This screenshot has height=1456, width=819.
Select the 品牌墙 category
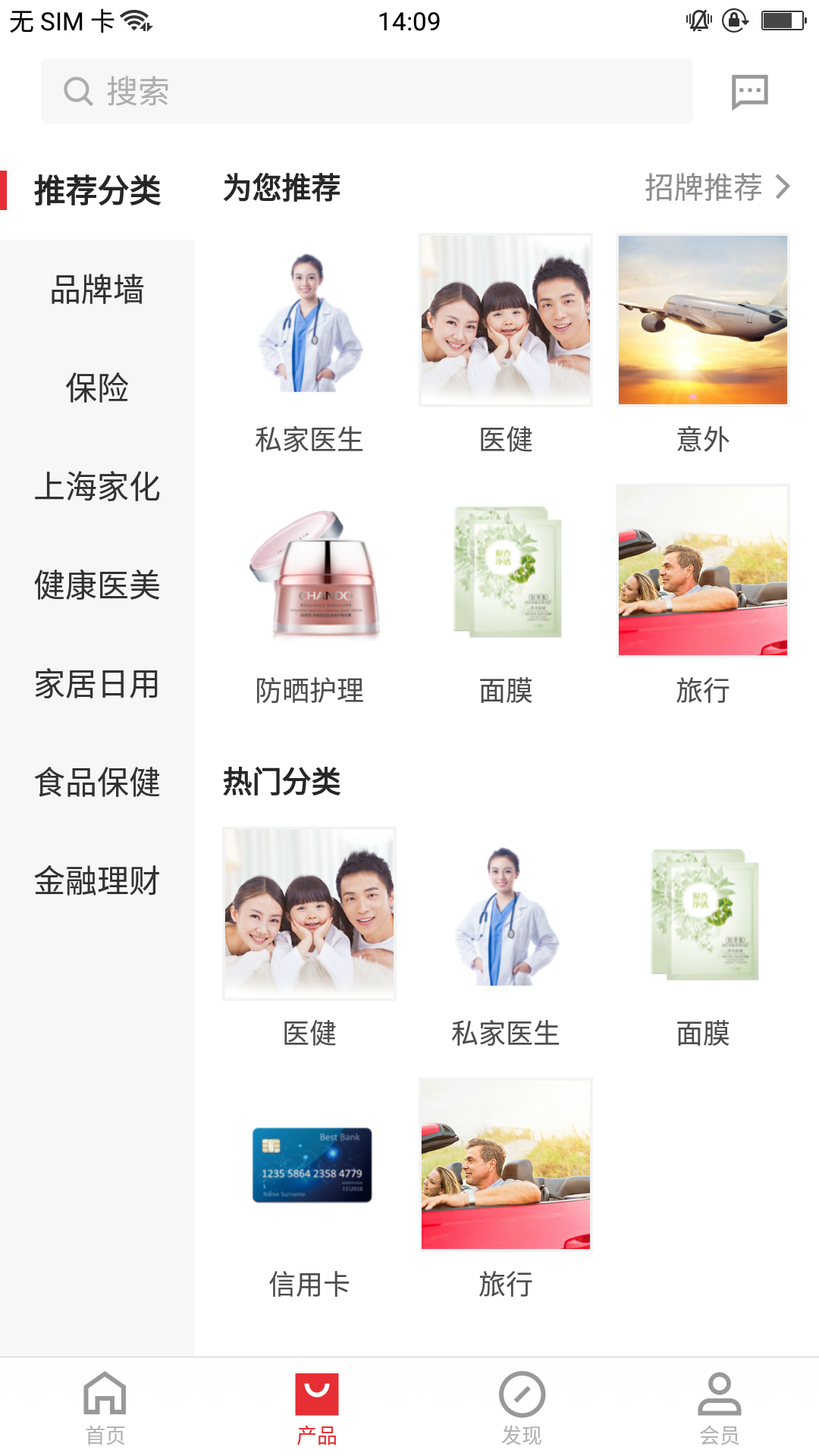click(x=97, y=290)
